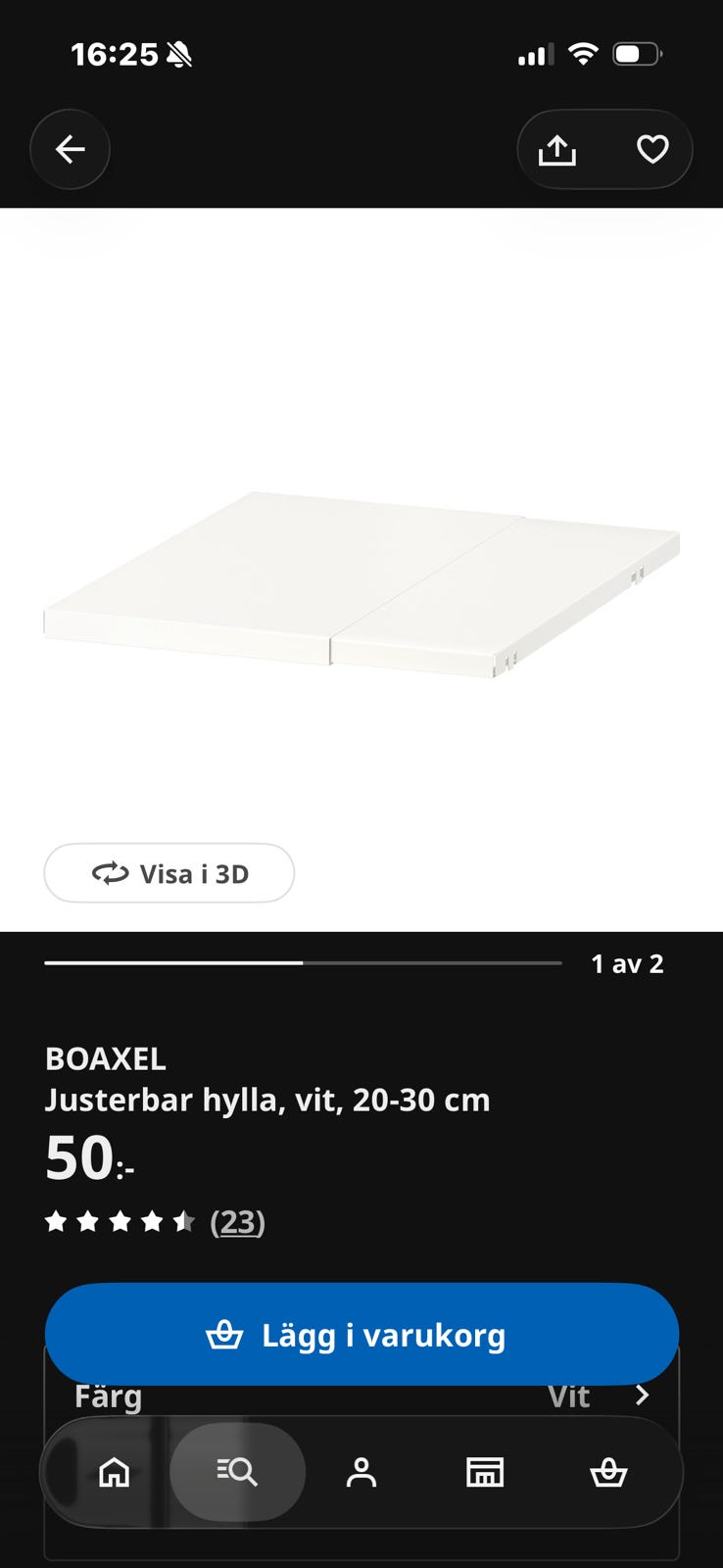
Task: Open the 23 customer reviews link
Action: (x=237, y=1221)
